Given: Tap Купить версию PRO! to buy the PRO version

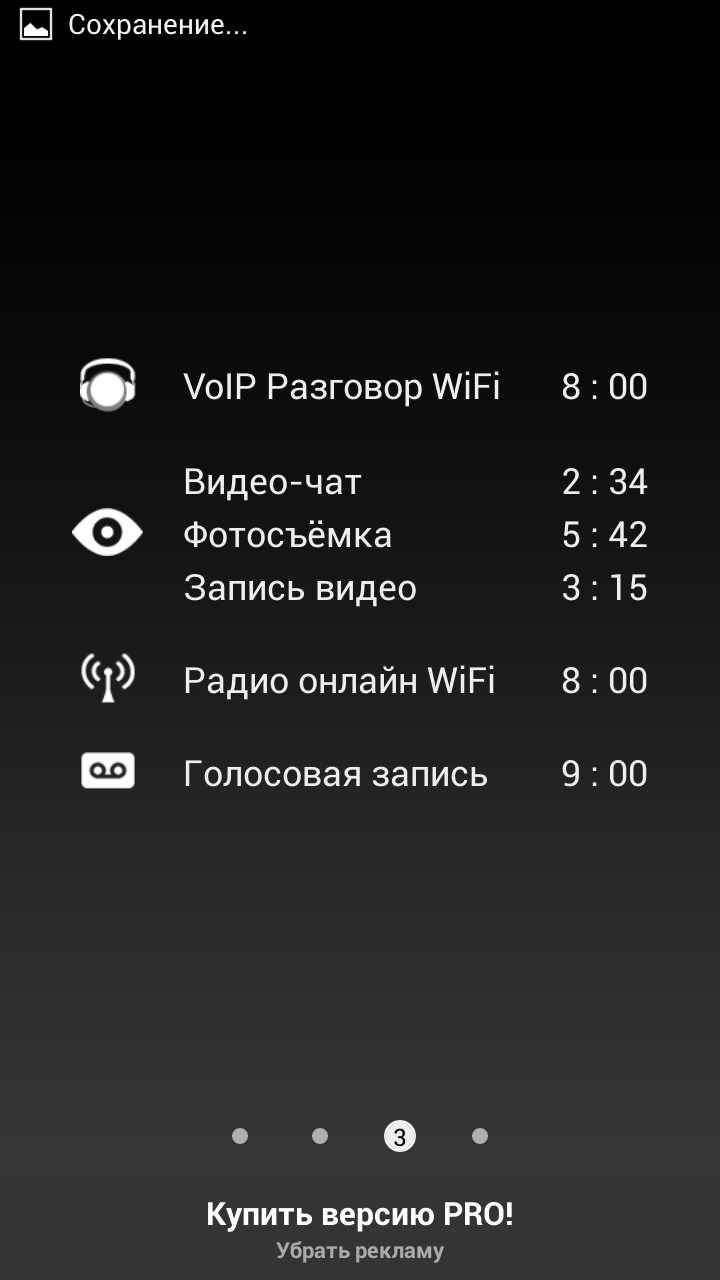Looking at the screenshot, I should (359, 1215).
